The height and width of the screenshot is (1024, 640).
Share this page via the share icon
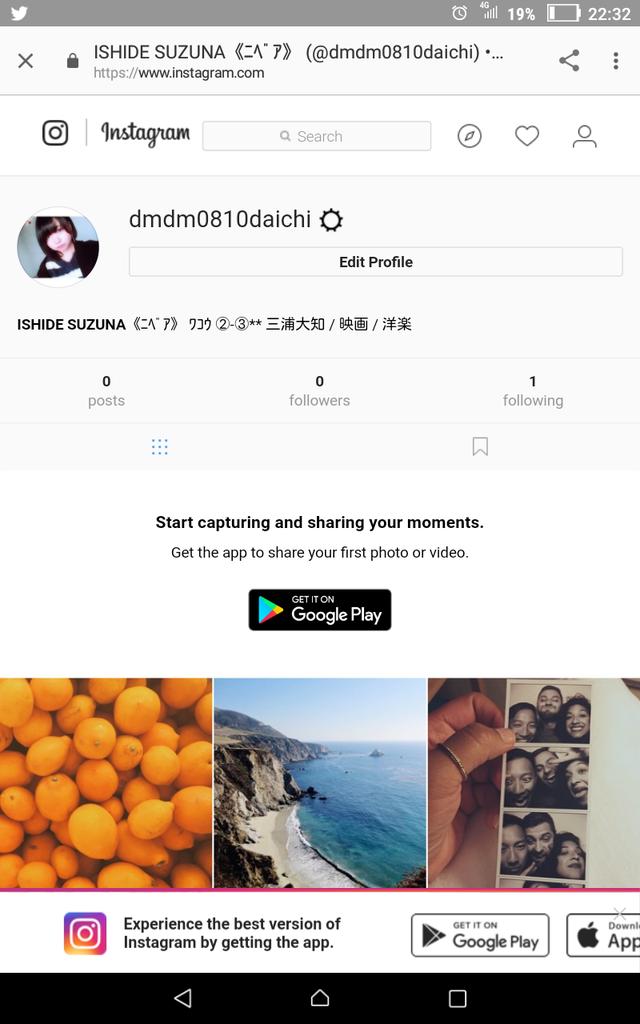(x=569, y=61)
